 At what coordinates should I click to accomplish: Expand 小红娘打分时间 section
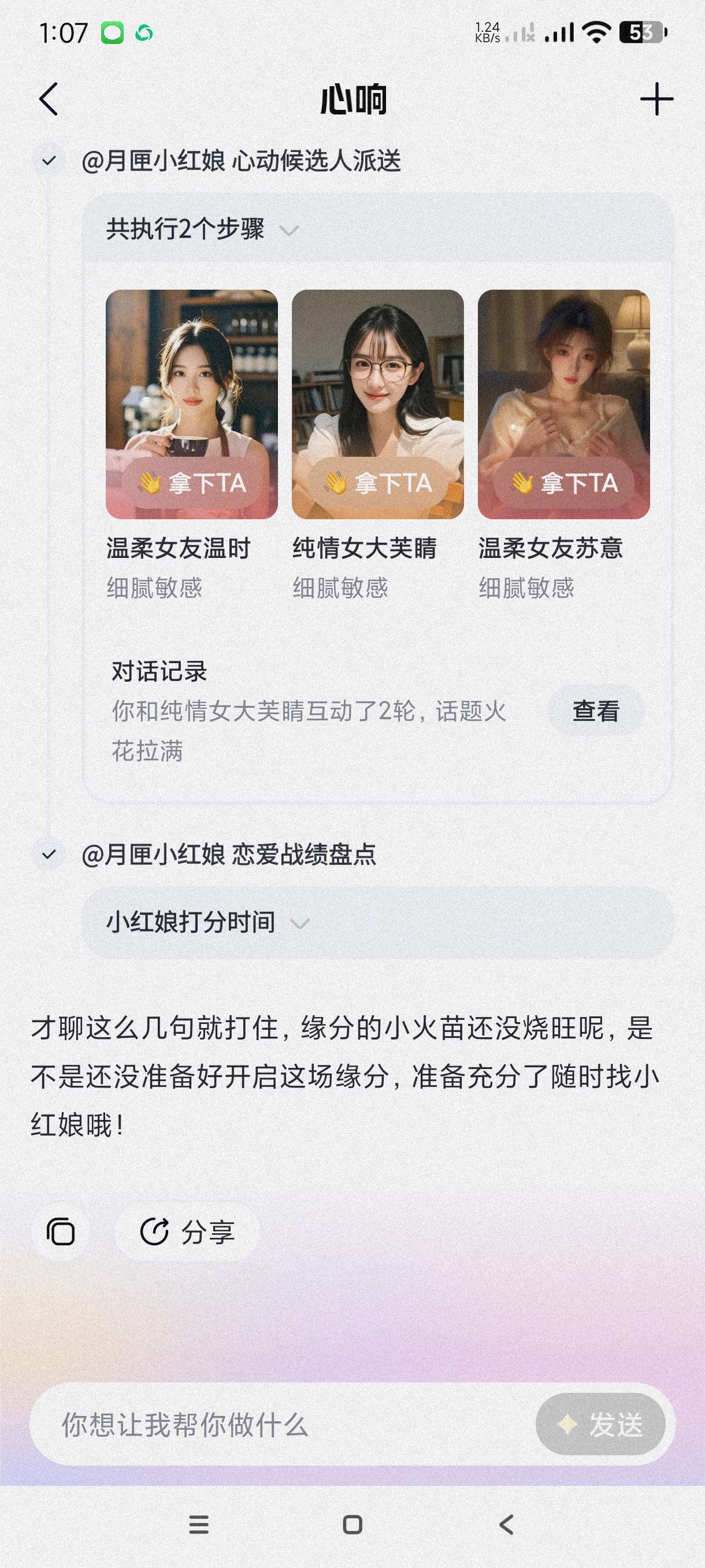coord(300,923)
